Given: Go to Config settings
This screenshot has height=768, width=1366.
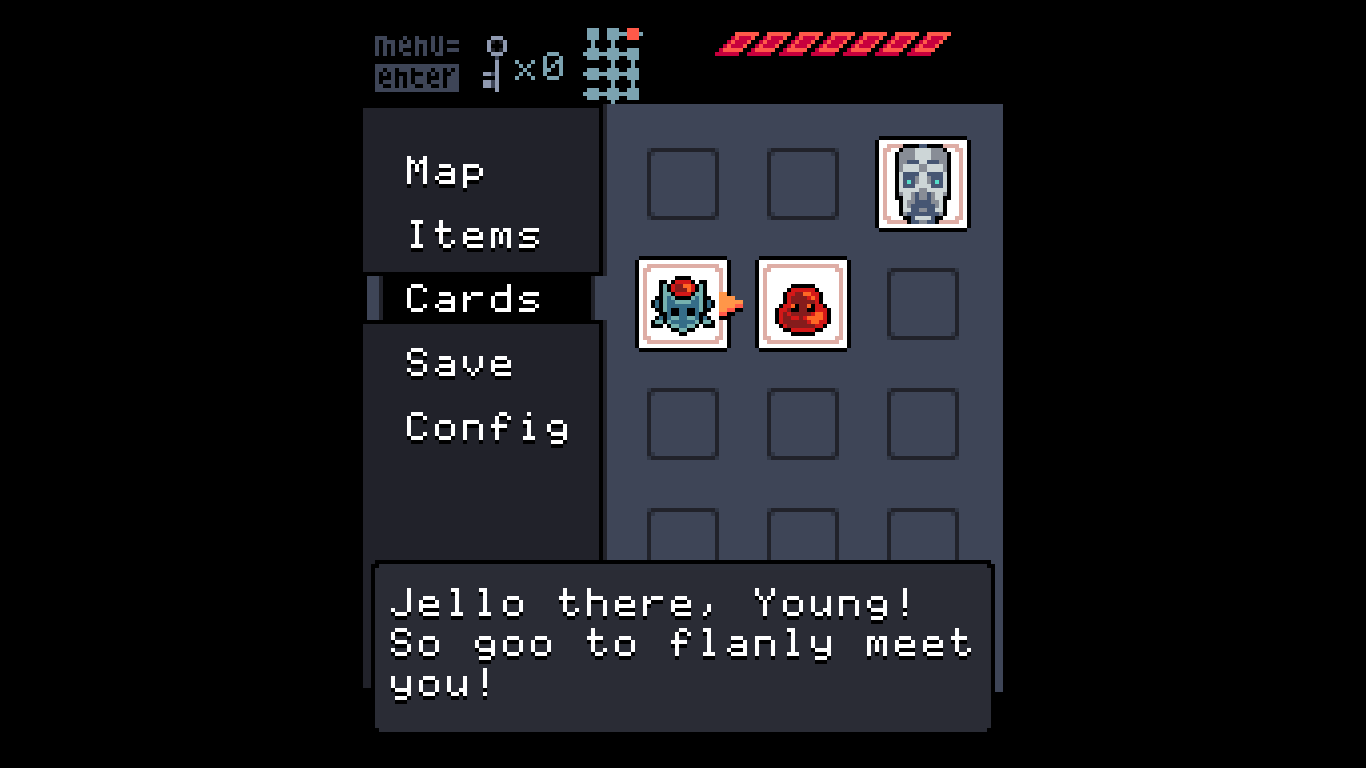Looking at the screenshot, I should 487,428.
